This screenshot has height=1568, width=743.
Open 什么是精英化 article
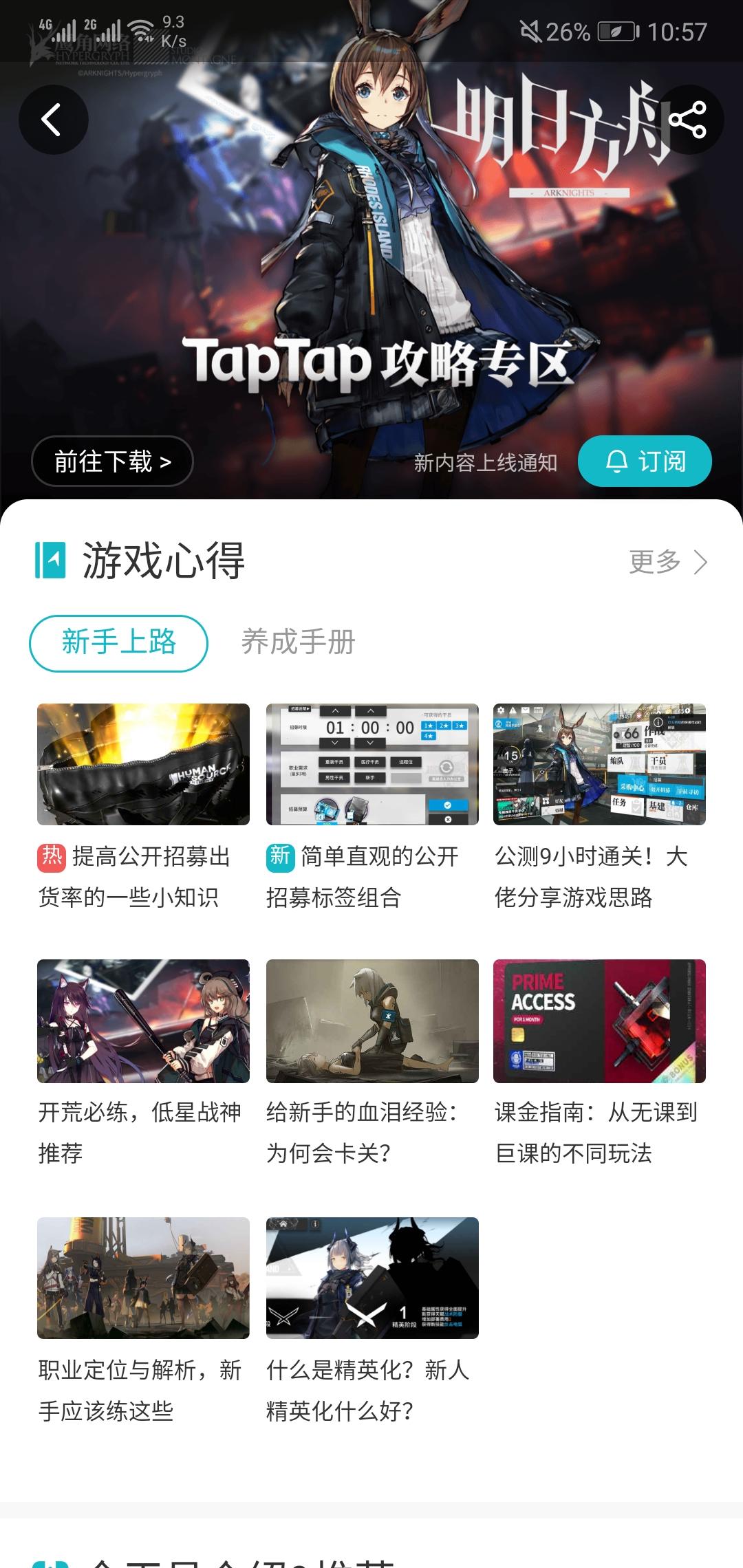[x=372, y=1322]
